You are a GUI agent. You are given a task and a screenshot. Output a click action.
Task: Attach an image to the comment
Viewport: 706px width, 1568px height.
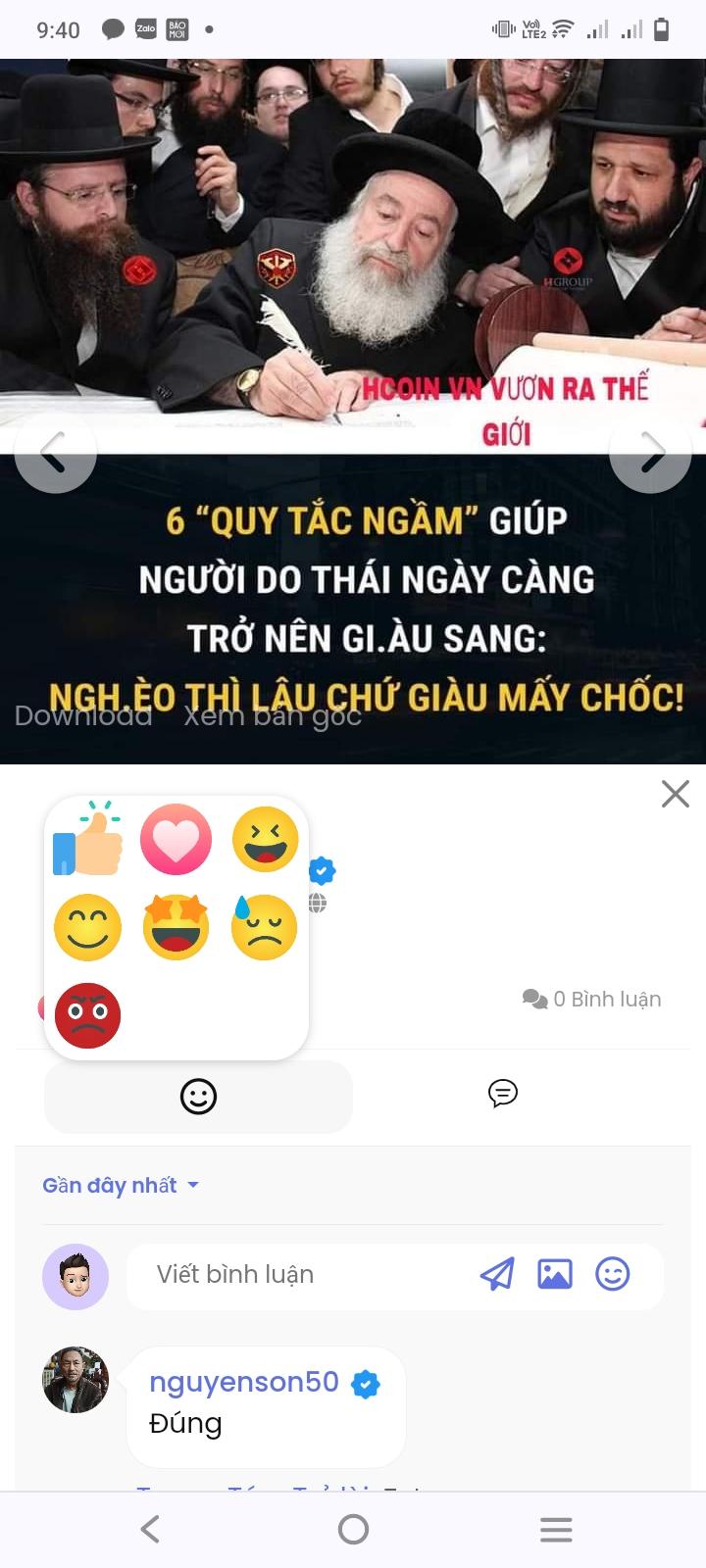tap(554, 1274)
